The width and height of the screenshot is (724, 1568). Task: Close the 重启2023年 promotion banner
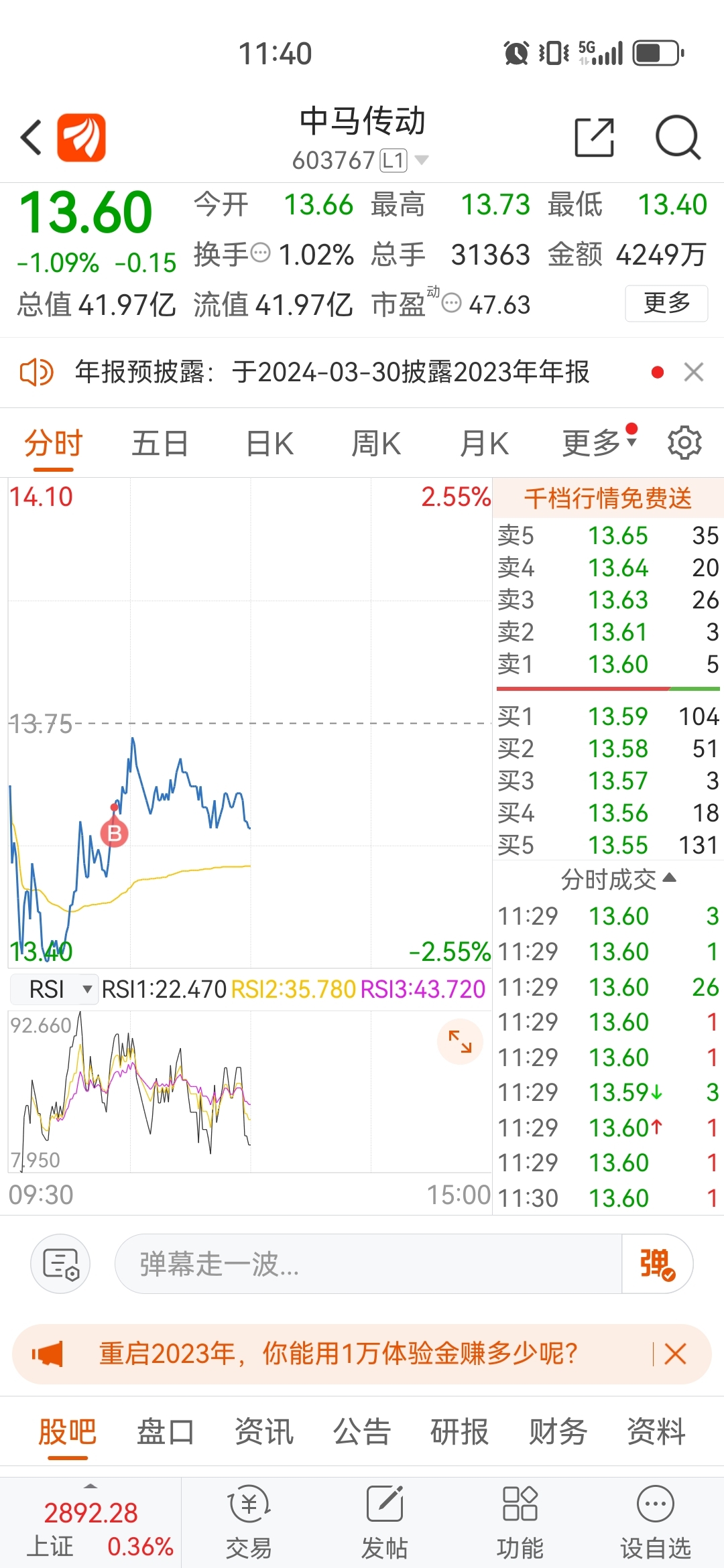pyautogui.click(x=675, y=1354)
